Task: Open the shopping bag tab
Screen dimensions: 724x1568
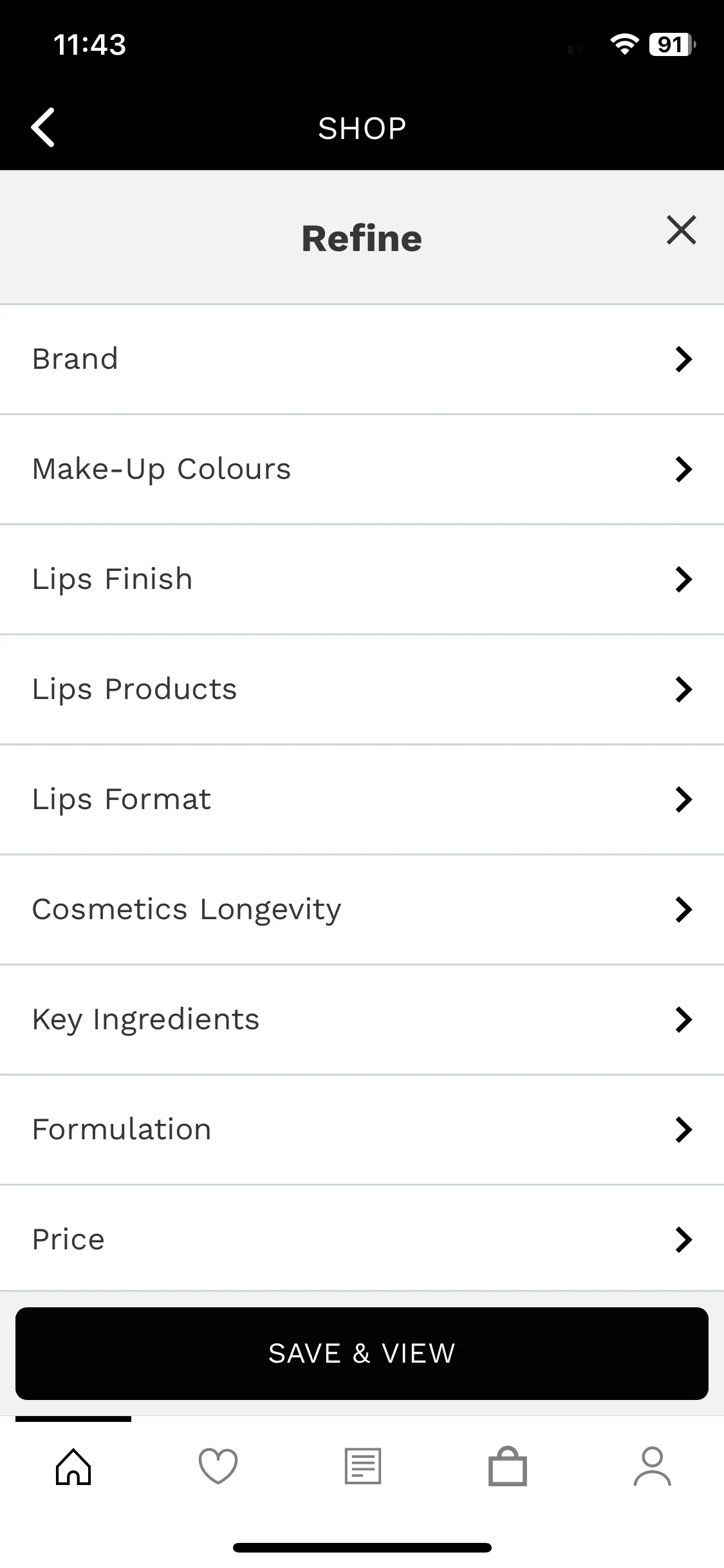Action: tap(508, 1466)
